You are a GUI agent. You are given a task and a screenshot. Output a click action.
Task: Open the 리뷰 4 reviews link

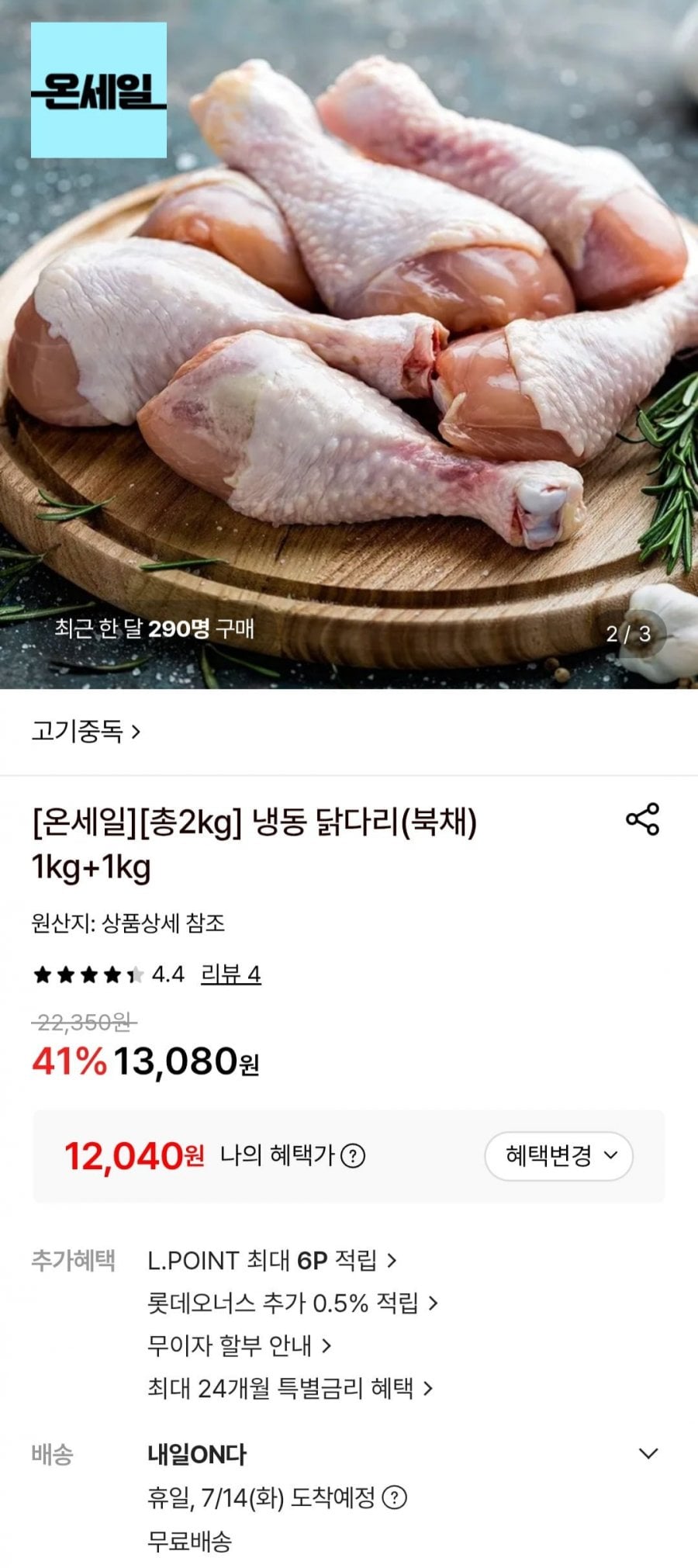click(230, 974)
